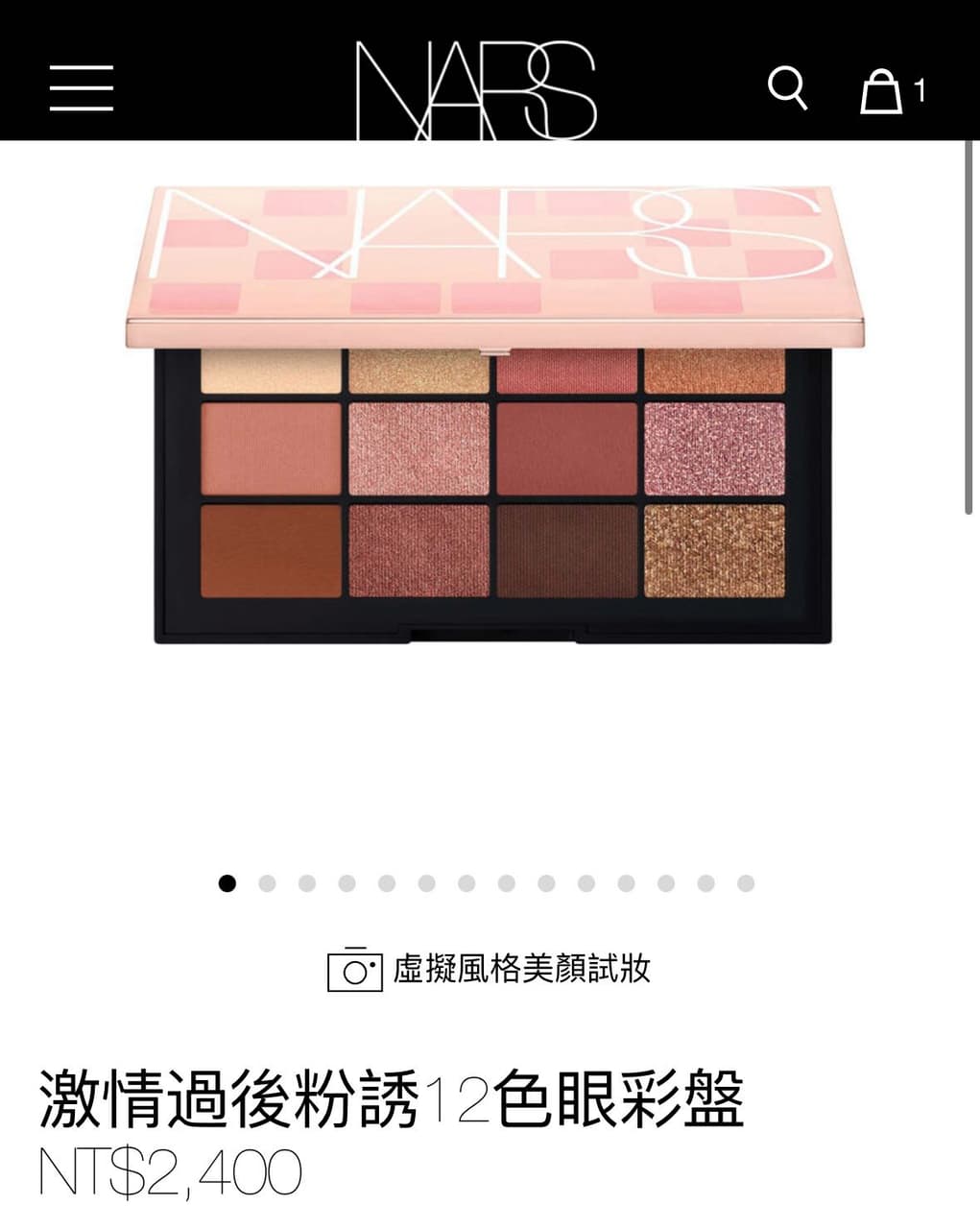Launch 虛擬風格美顏試妝 virtual try-on
The height and width of the screenshot is (1229, 980).
pos(490,969)
